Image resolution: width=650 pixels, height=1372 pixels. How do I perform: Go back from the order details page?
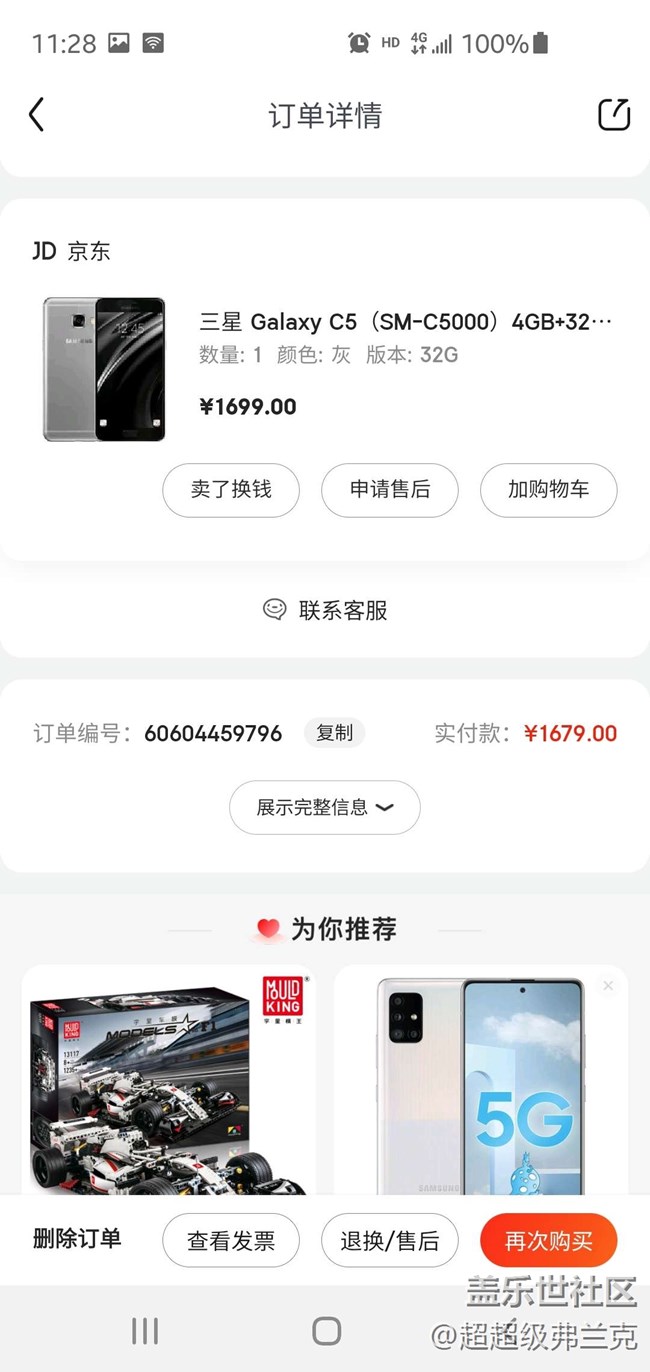coord(37,115)
